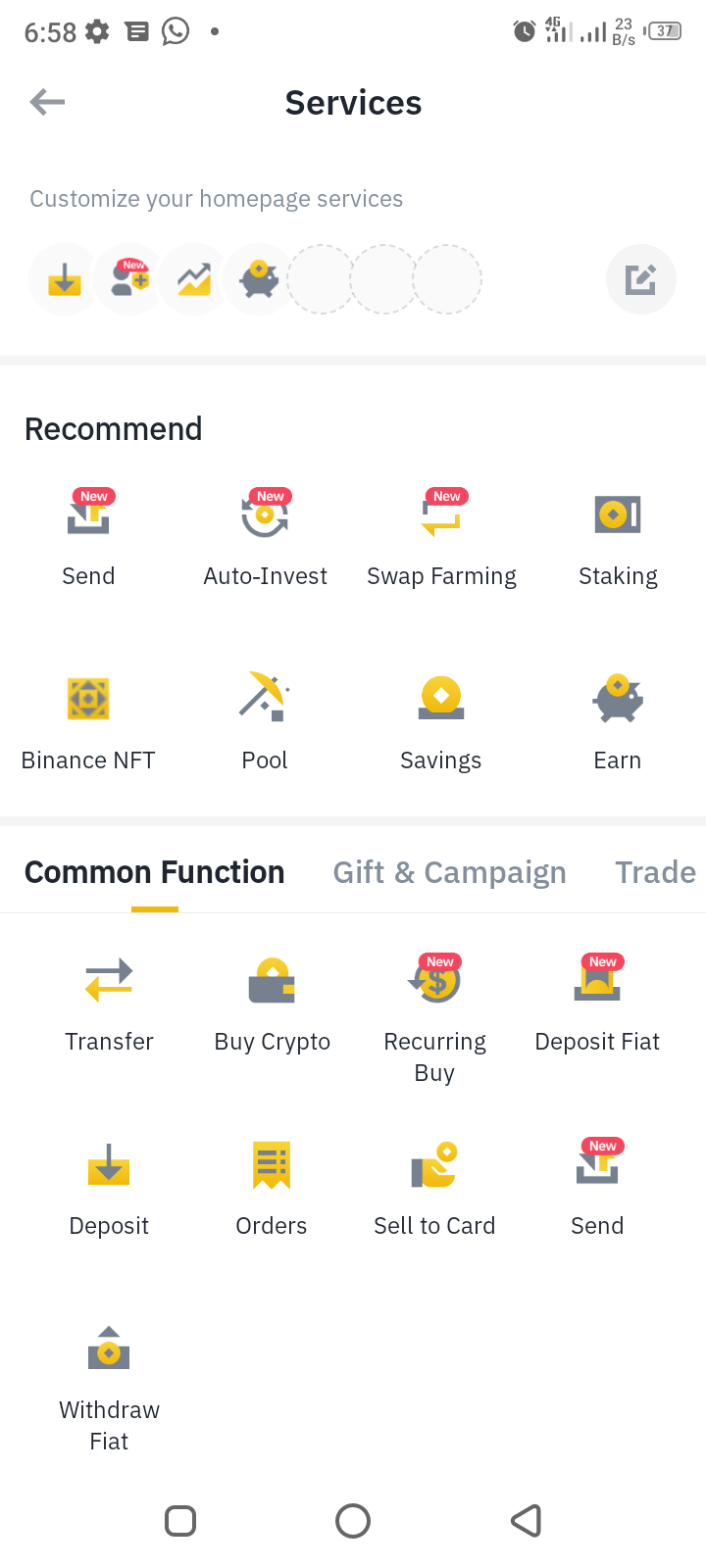Switch to the Trade tab
Image resolution: width=706 pixels, height=1568 pixels.
point(655,872)
